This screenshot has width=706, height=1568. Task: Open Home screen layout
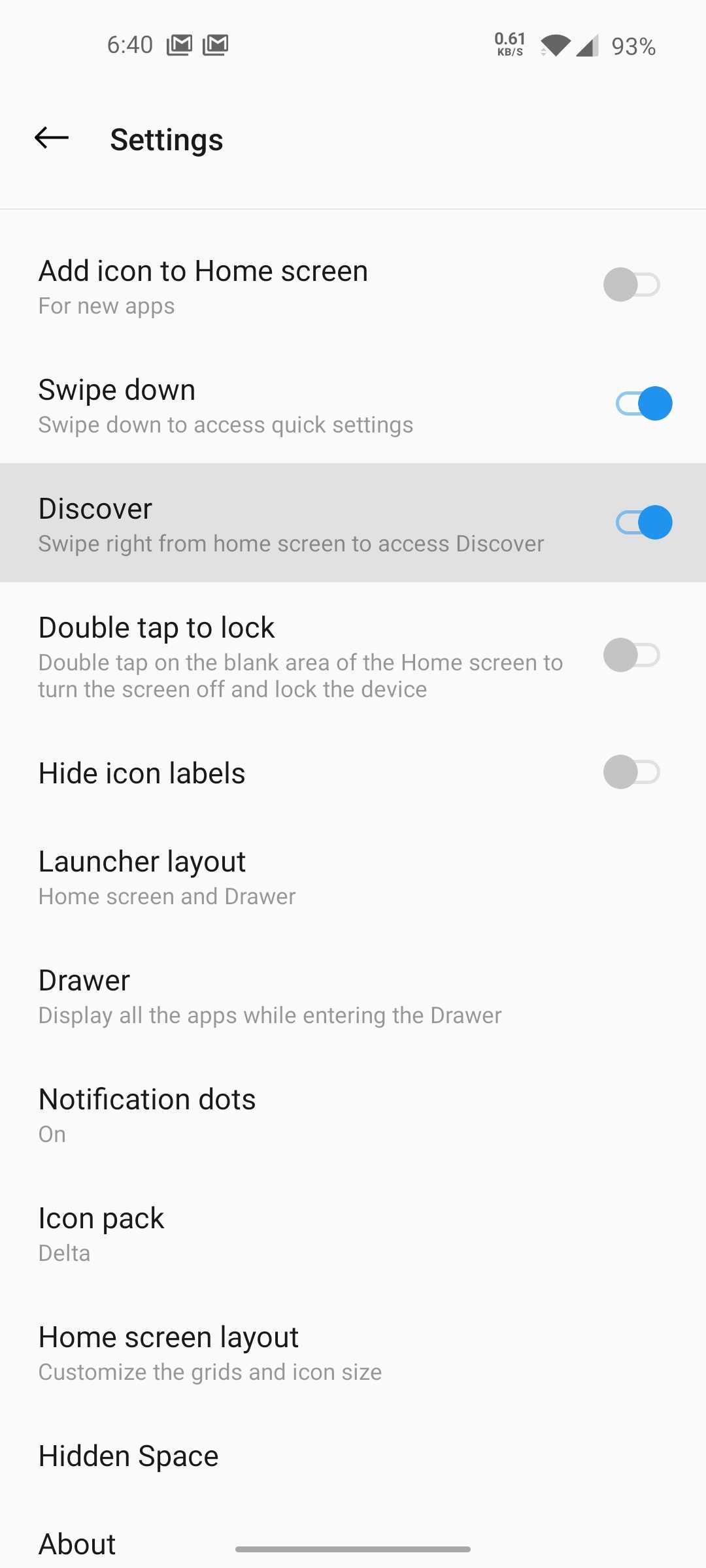[353, 1353]
